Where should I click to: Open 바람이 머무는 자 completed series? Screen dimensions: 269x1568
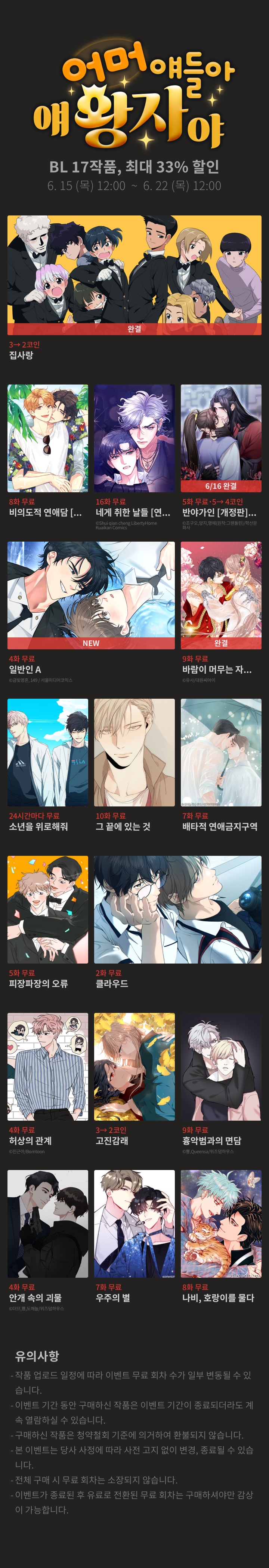click(x=221, y=595)
